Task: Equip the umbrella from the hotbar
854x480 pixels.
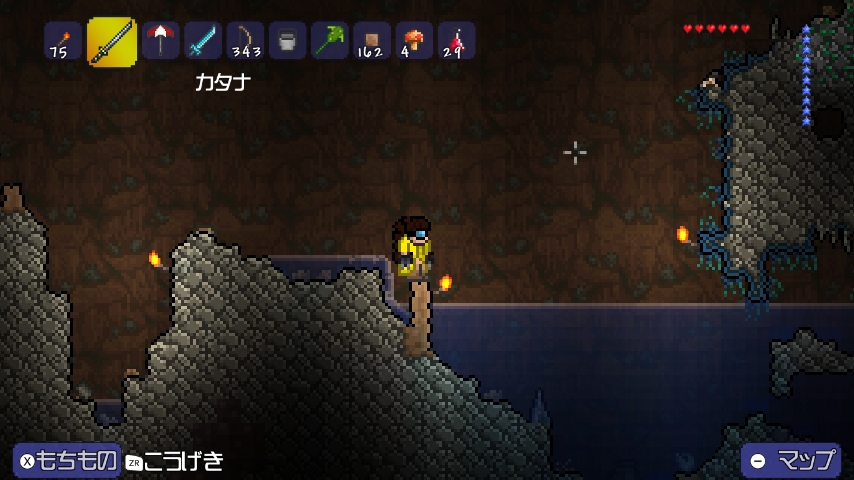Action: coord(161,41)
